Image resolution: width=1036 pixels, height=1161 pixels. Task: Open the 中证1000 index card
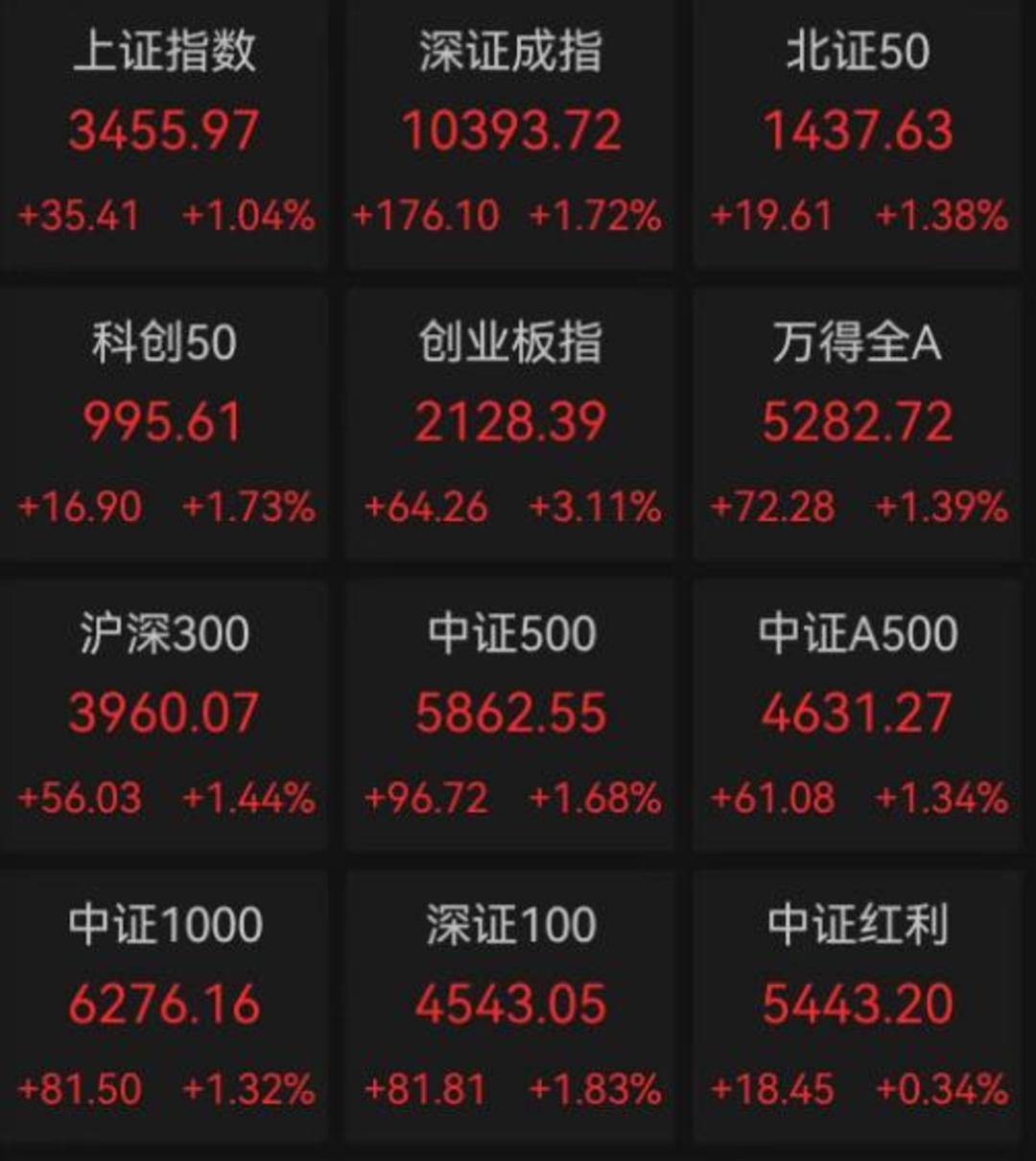[x=164, y=1006]
